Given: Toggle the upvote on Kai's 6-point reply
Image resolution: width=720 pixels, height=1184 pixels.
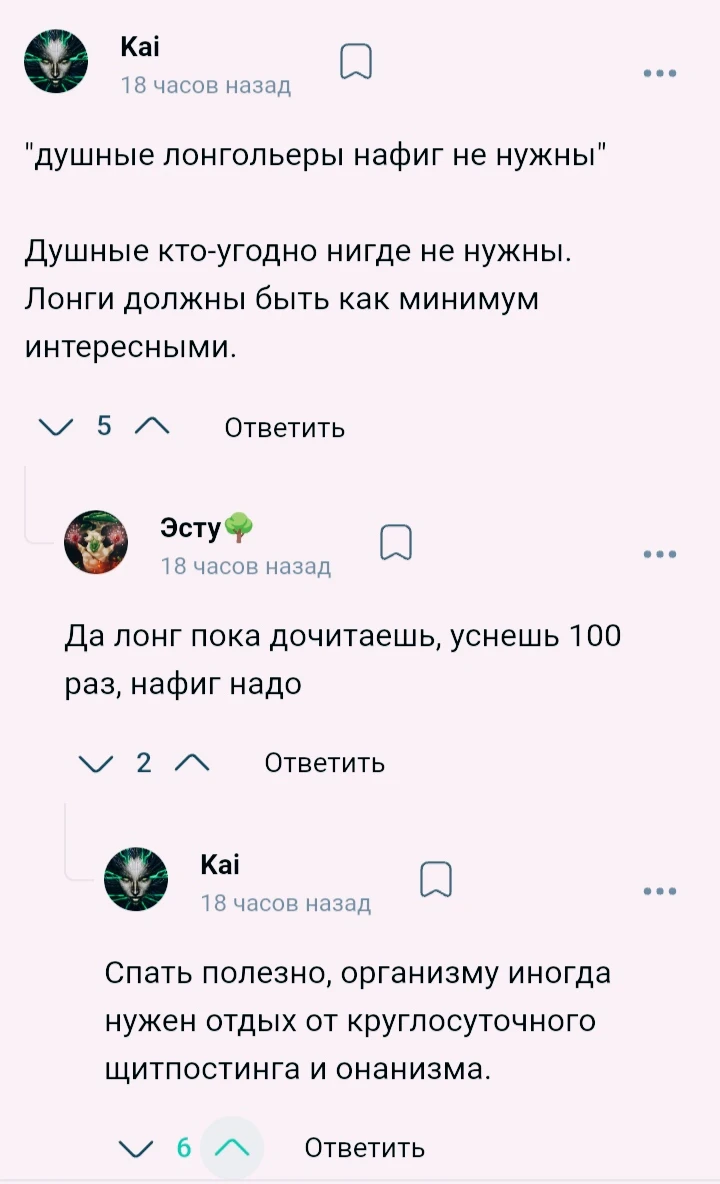Looking at the screenshot, I should (232, 1147).
